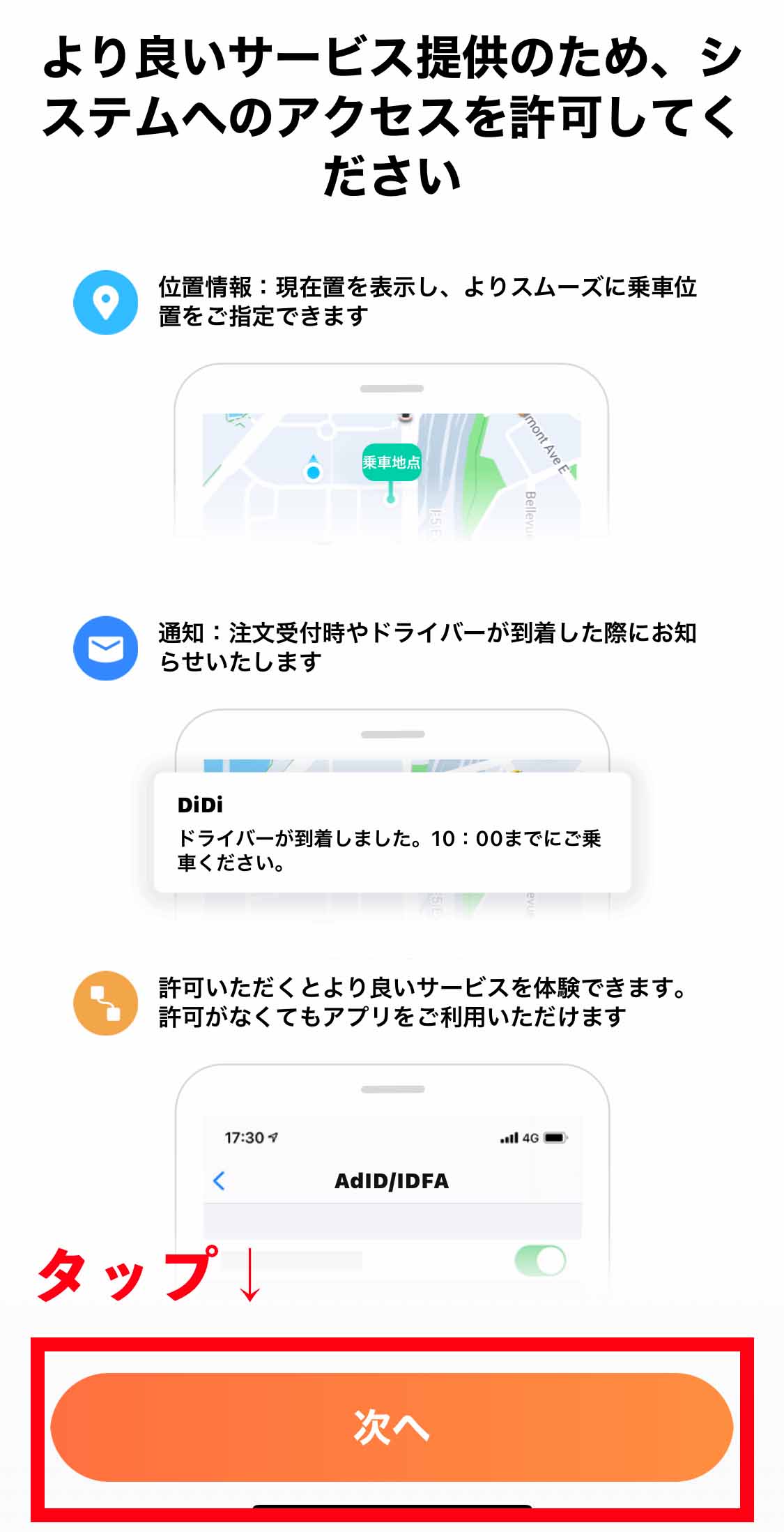Screen dimensions: 784x1532
Task: Open the AdID/IDFA header title
Action: 392,1181
